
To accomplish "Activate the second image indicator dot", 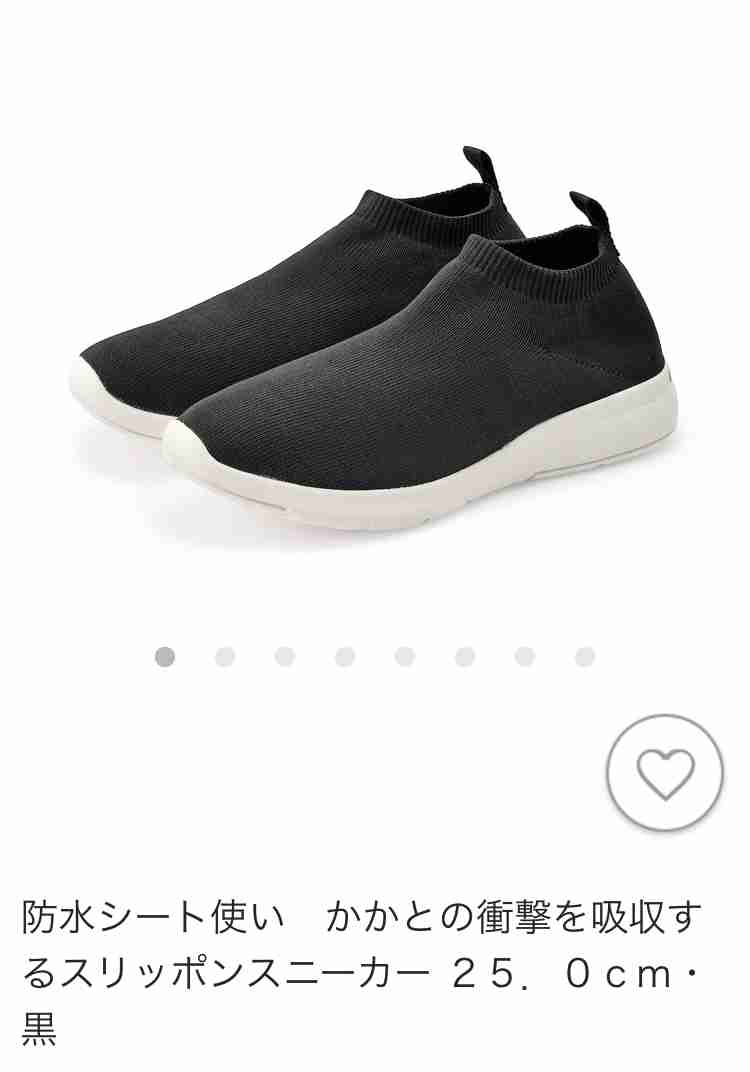I will click(x=223, y=657).
